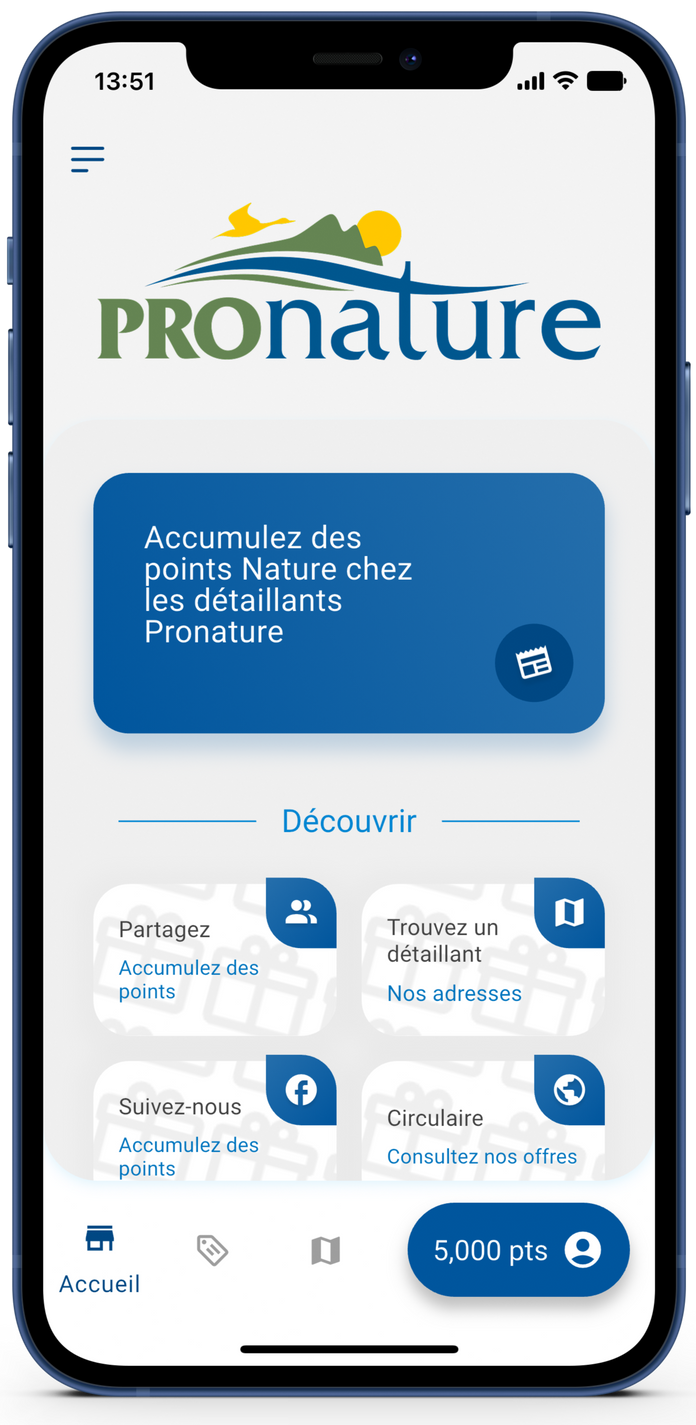Tap the round card icon button

coord(534,663)
